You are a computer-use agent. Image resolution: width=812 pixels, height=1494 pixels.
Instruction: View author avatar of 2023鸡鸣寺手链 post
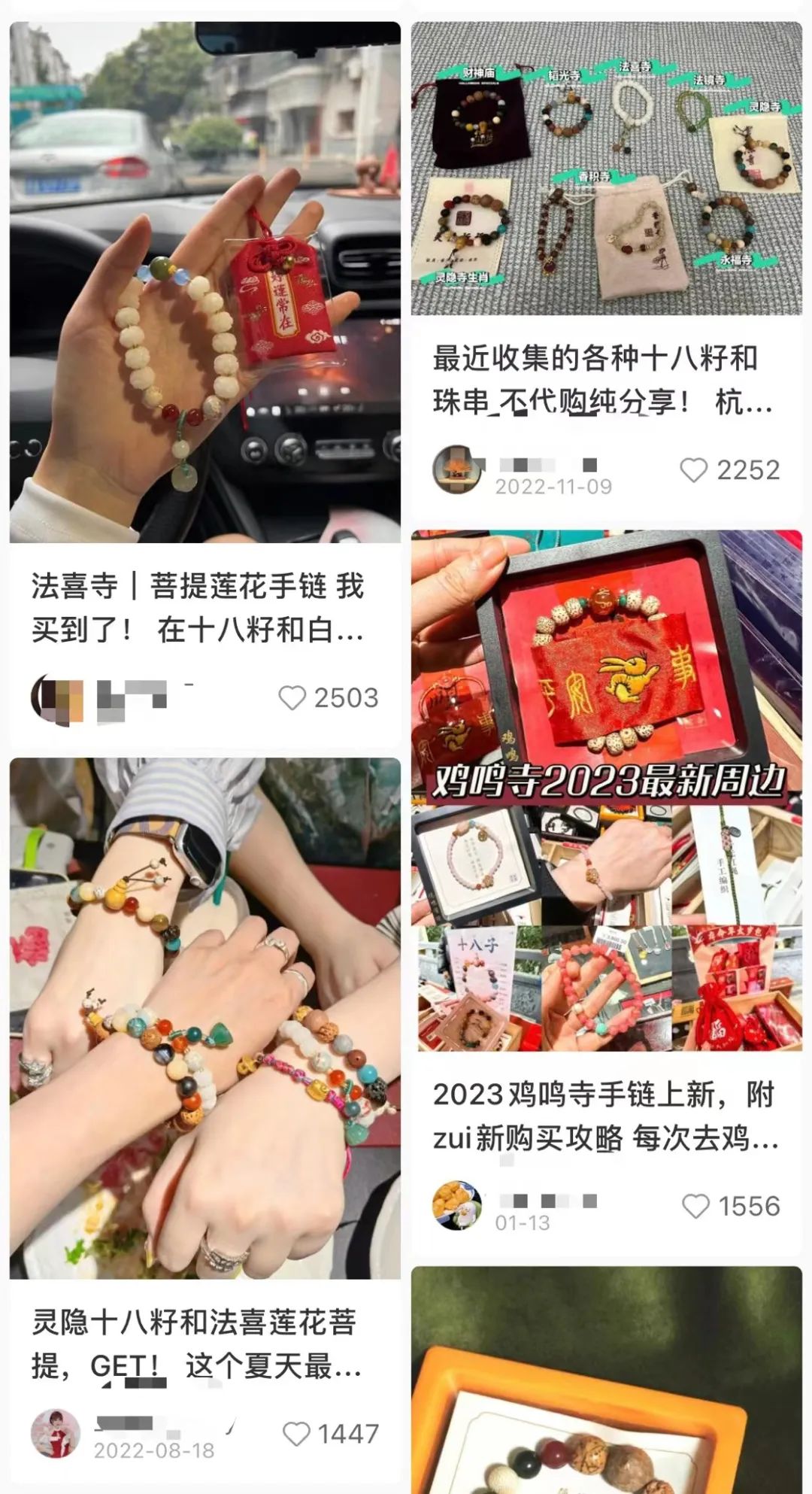point(457,1205)
